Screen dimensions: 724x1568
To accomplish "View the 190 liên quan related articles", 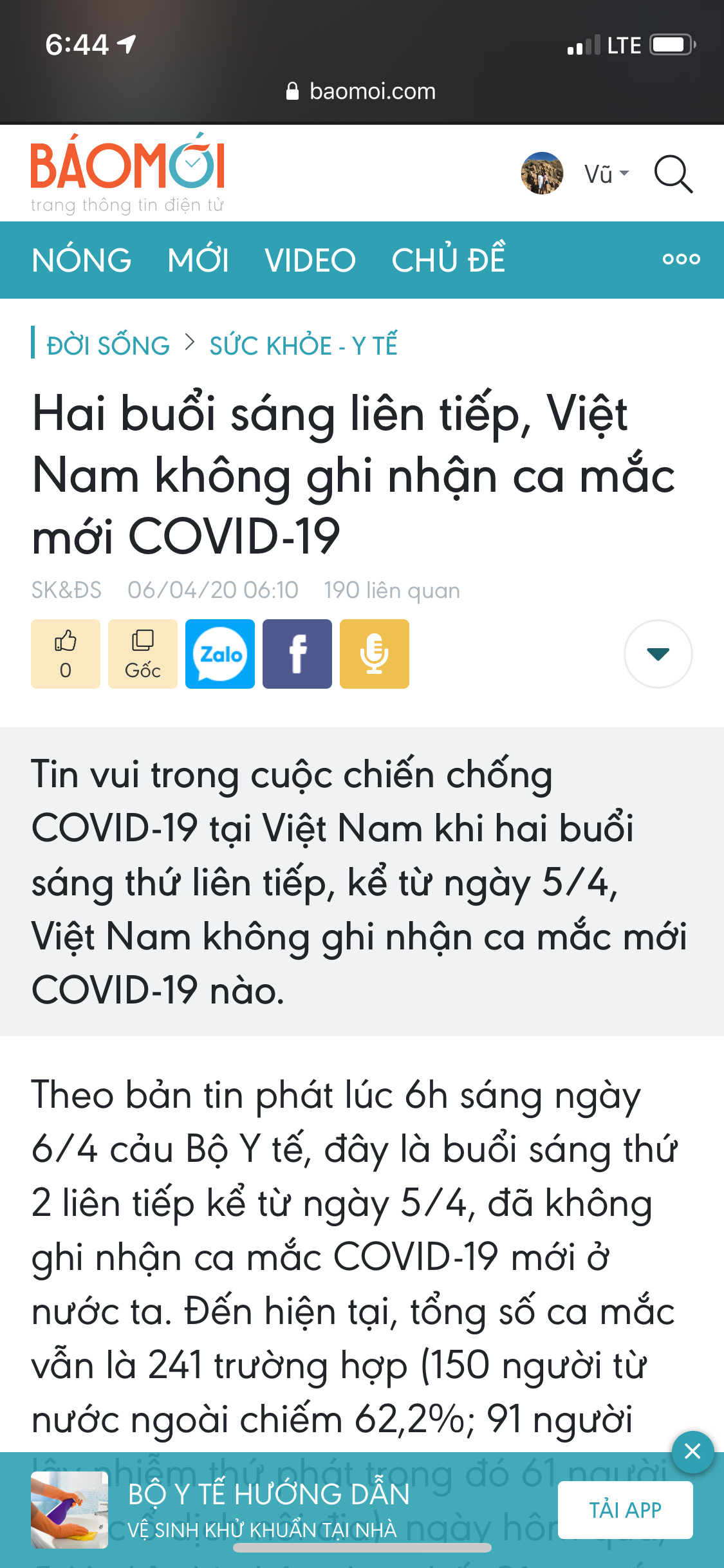I will tap(392, 590).
